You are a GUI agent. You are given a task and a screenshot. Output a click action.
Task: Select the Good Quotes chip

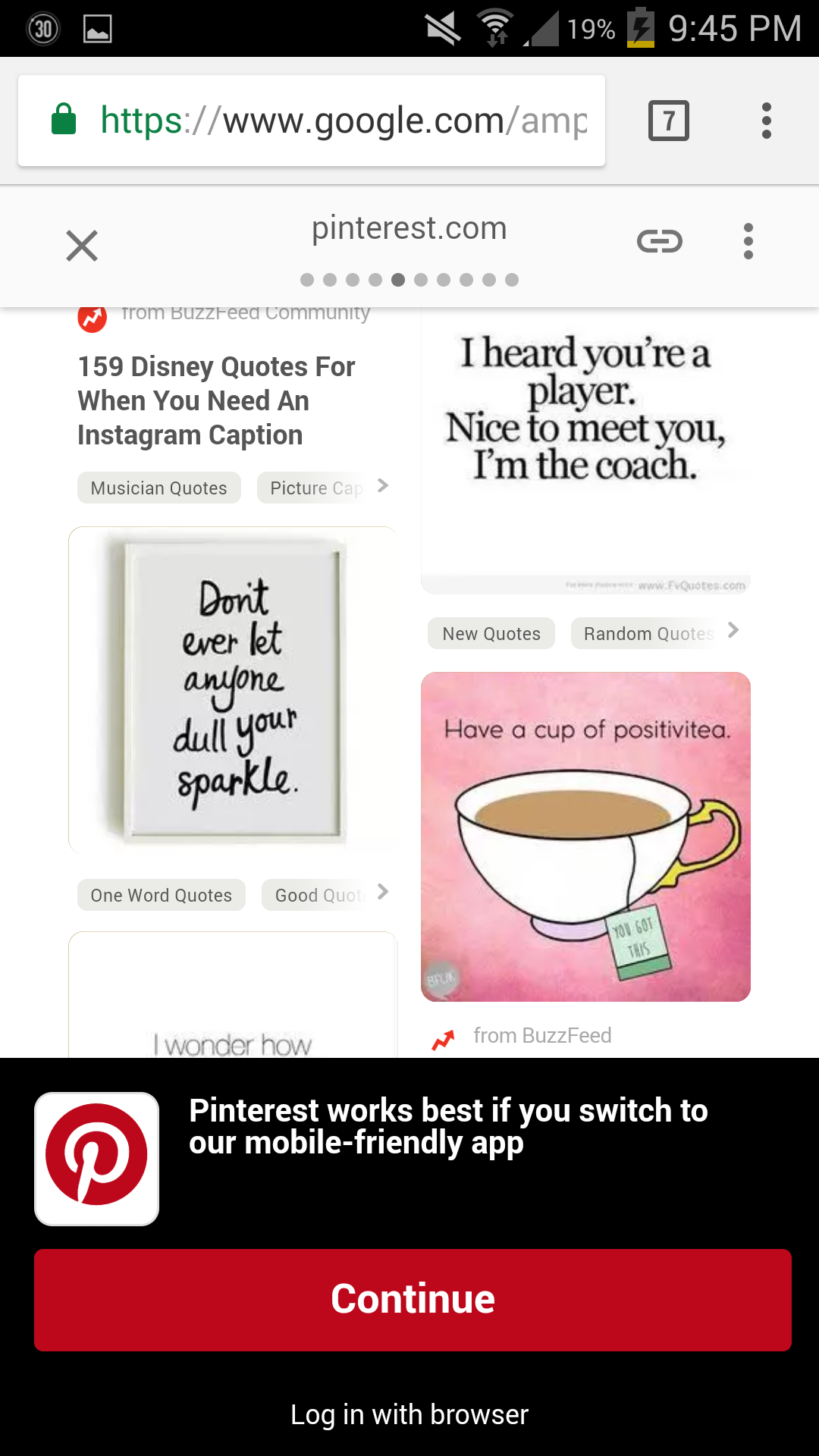318,895
